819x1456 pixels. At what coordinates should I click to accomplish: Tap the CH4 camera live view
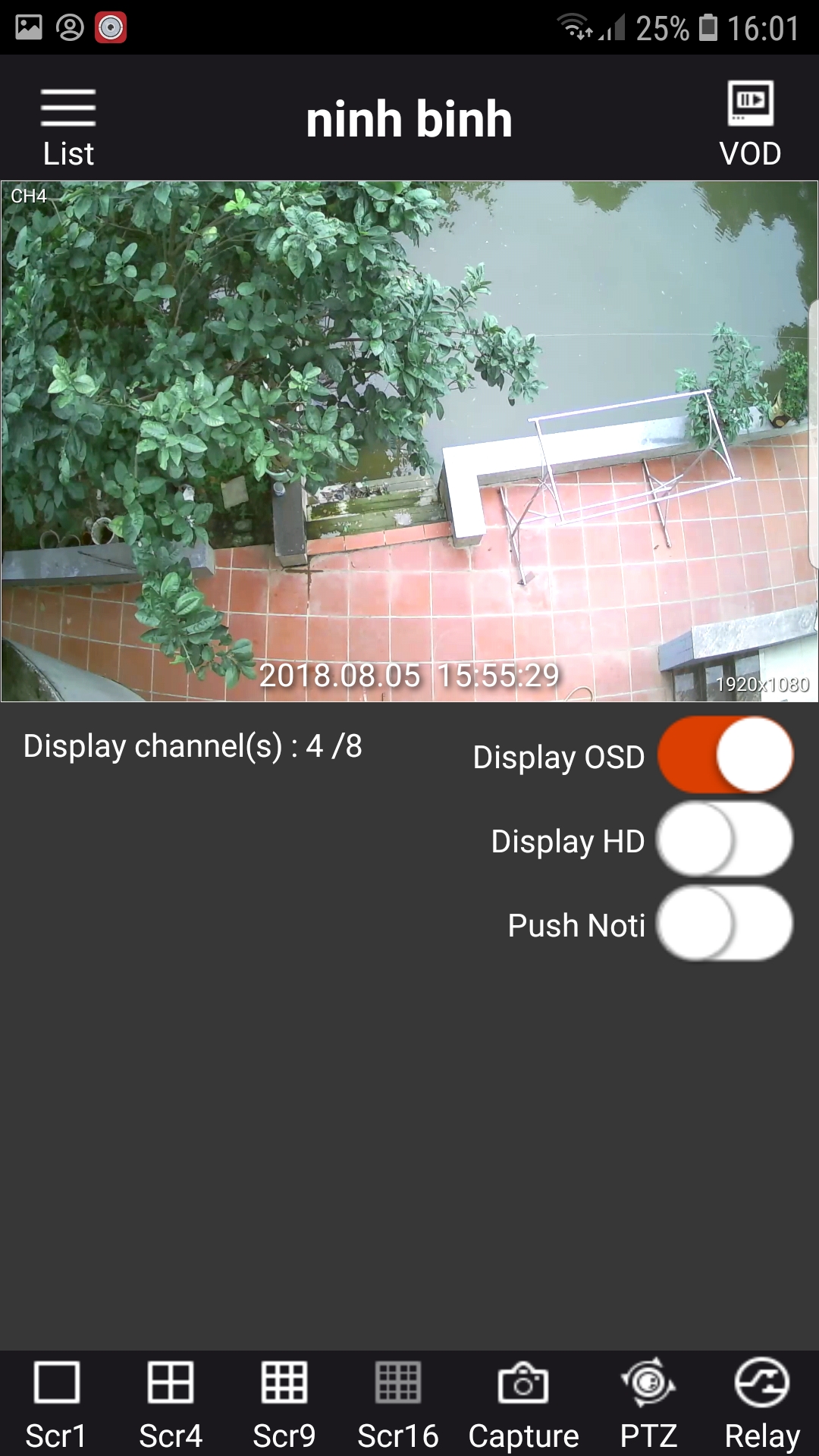[409, 441]
